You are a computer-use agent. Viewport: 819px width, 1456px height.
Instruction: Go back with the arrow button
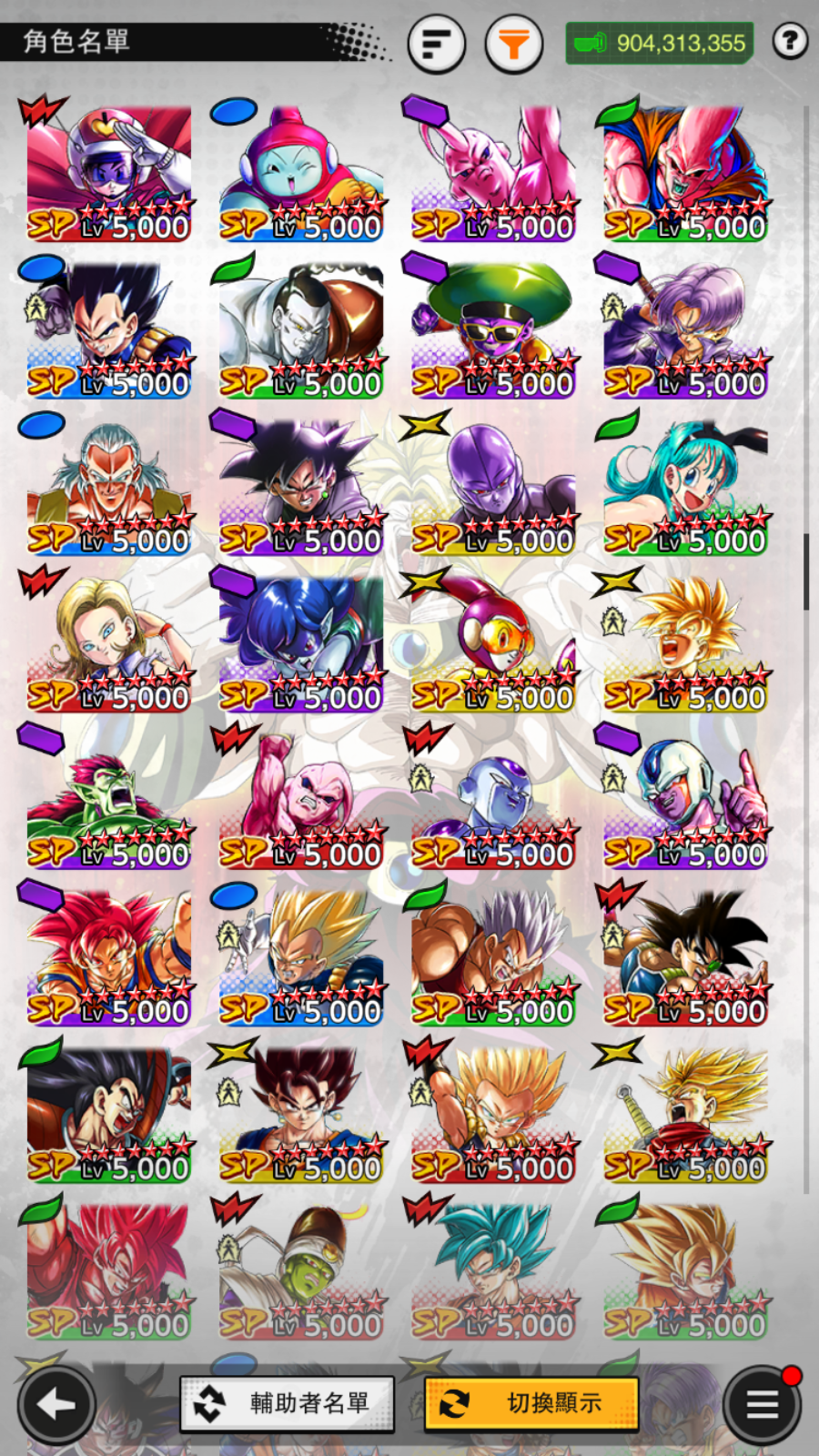click(x=56, y=1405)
